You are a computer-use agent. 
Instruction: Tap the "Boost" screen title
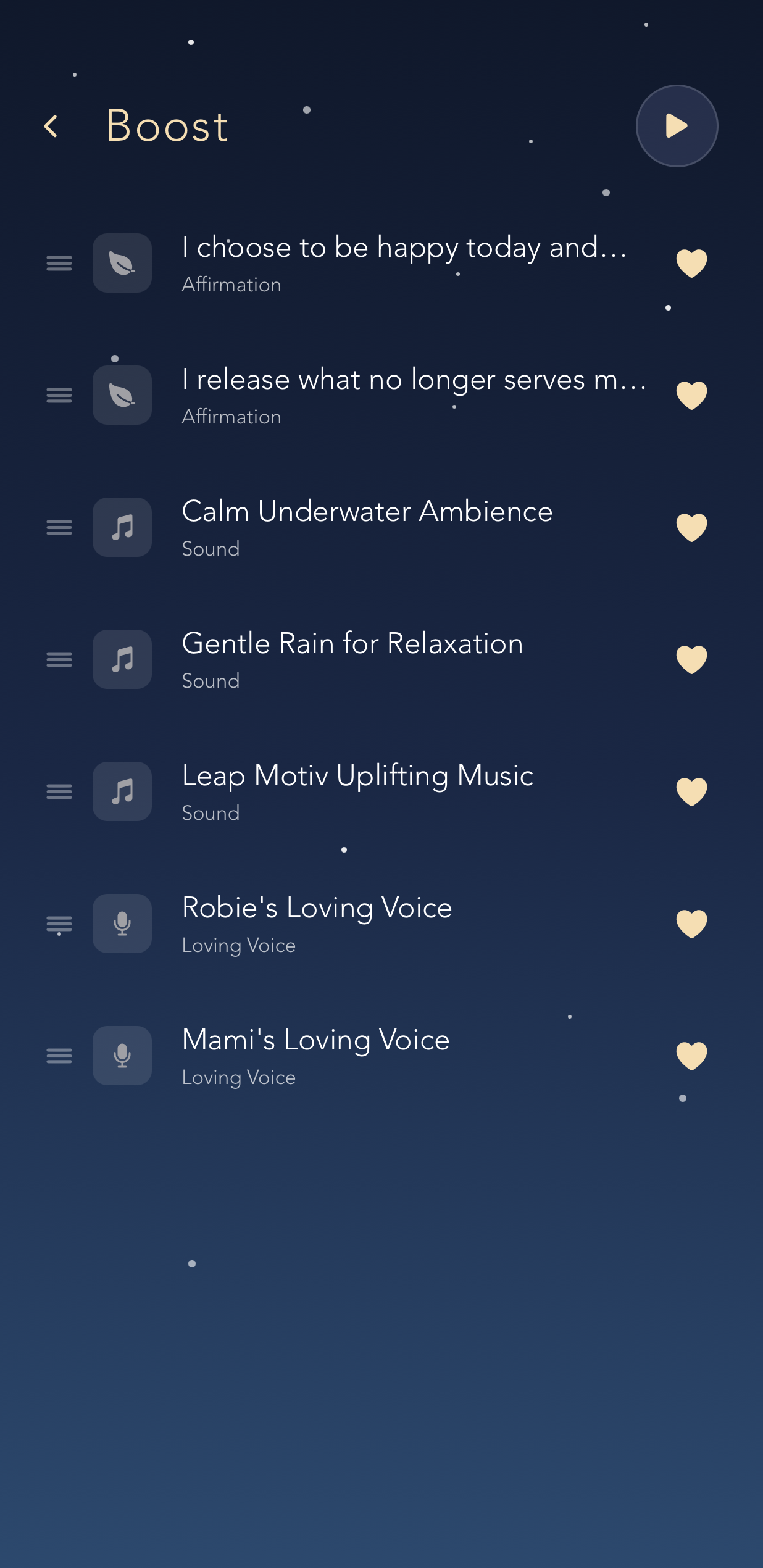[x=165, y=125]
